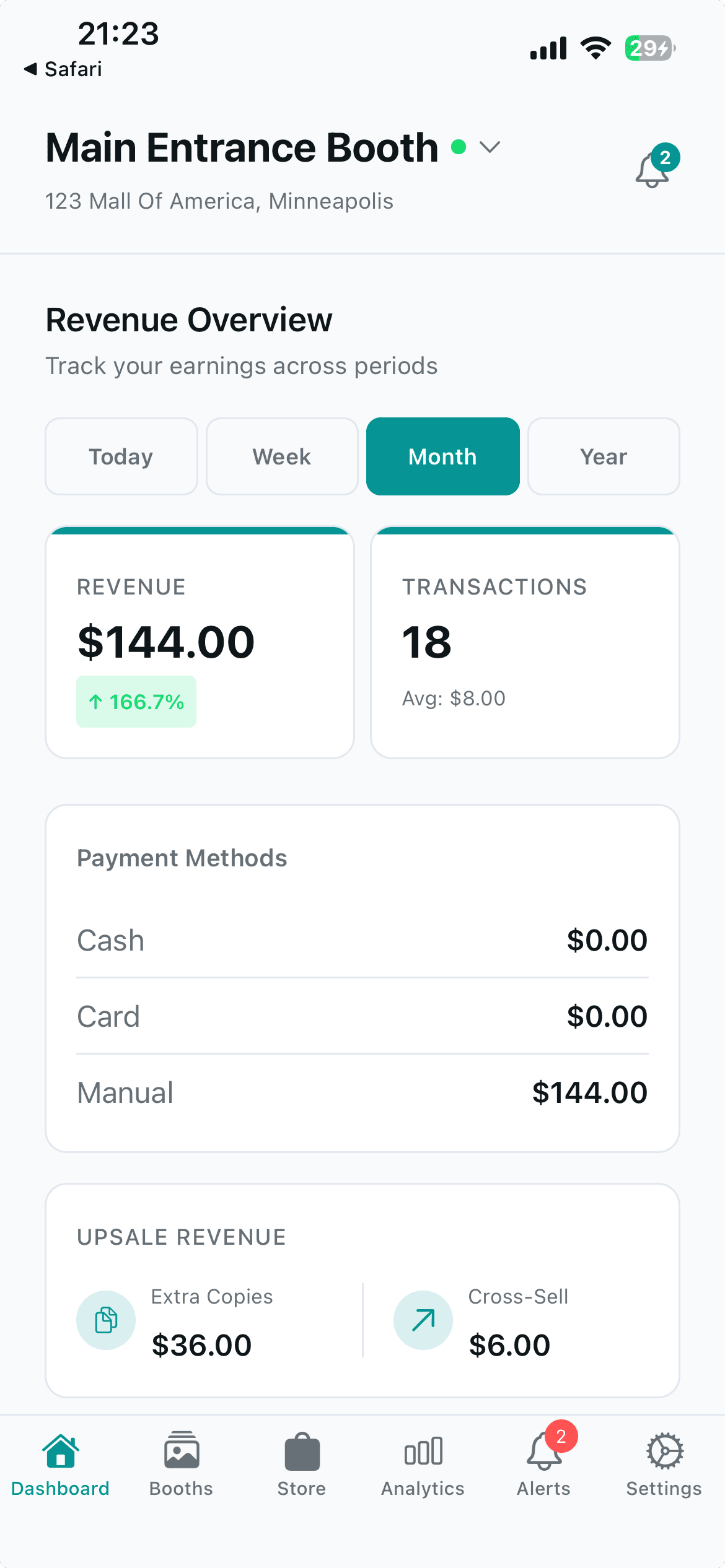Enable the Year period filter
Screen dimensions: 725x1568
[603, 456]
